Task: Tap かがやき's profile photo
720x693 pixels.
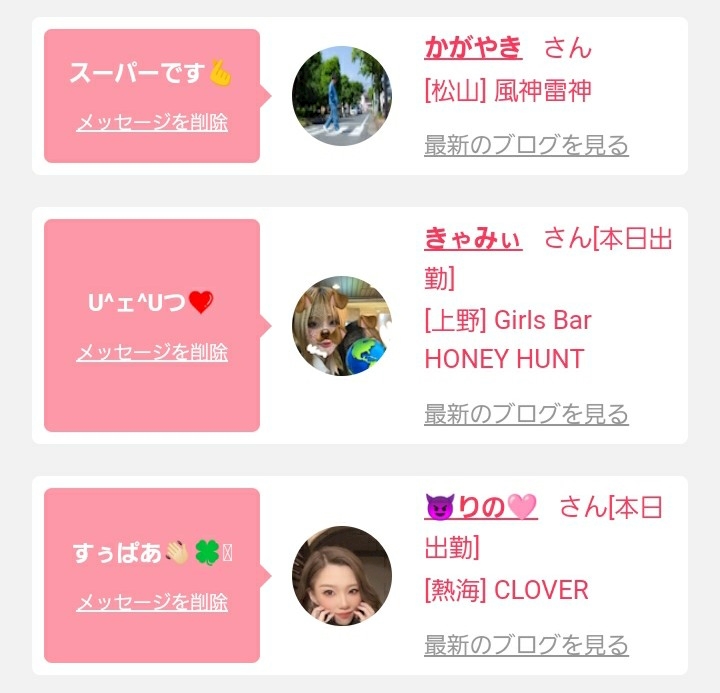Action: [342, 96]
